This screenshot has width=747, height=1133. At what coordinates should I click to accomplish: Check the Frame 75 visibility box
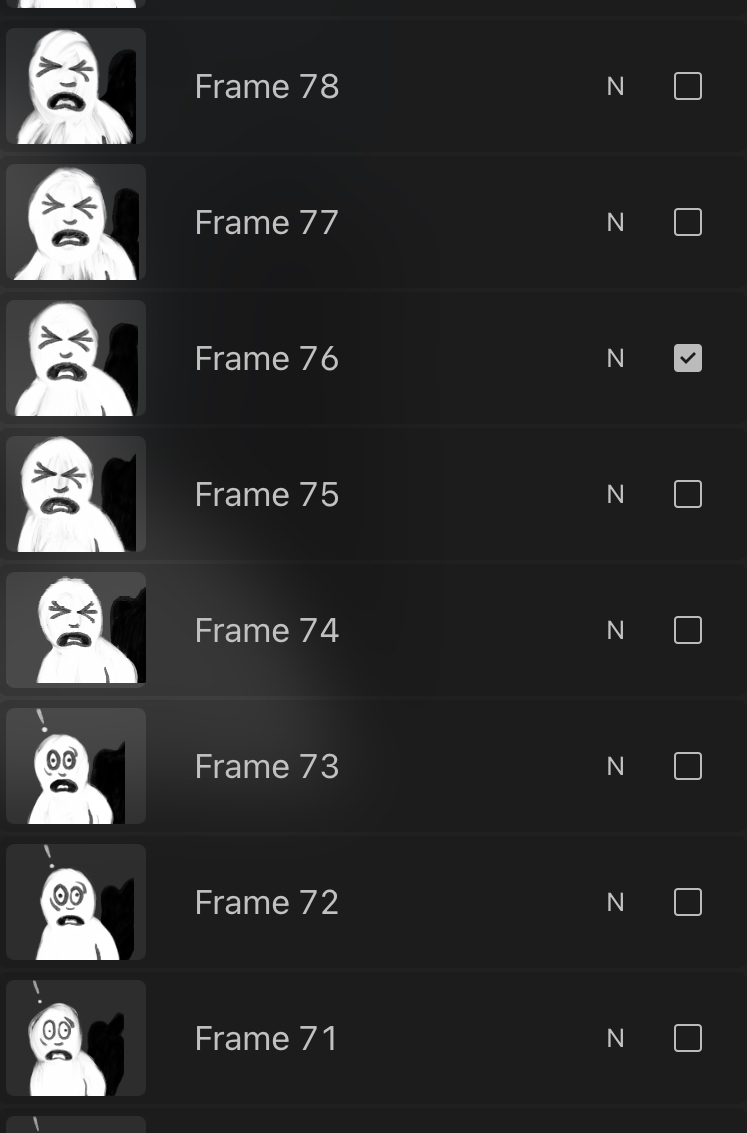tap(688, 494)
